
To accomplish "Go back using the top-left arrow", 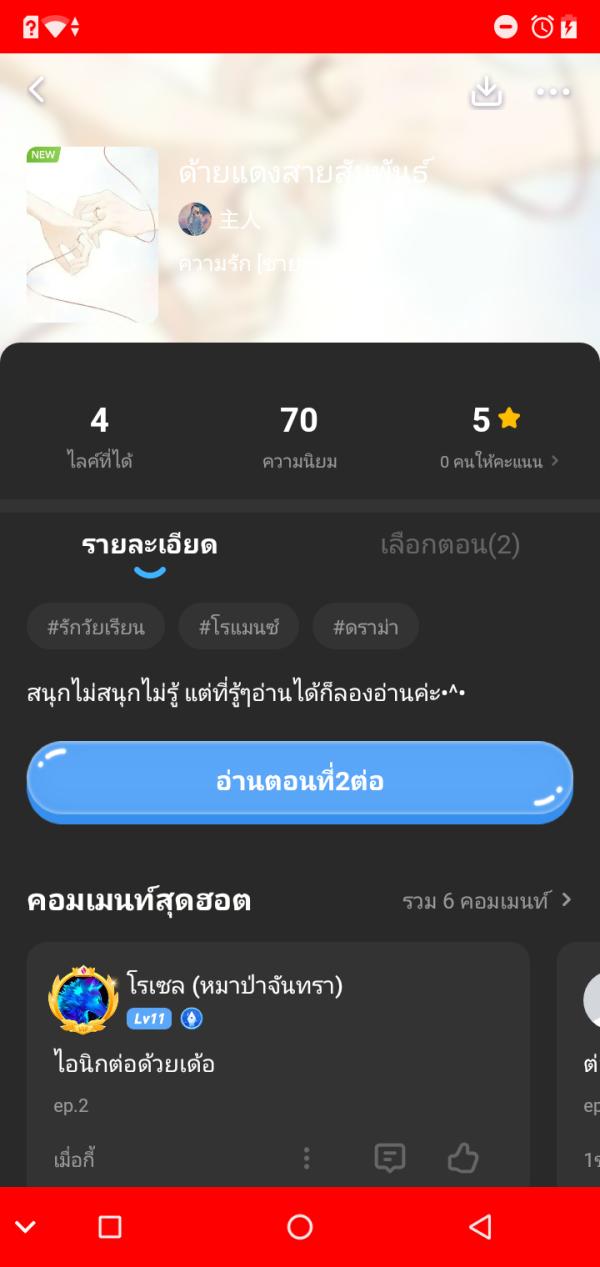I will click(x=37, y=90).
